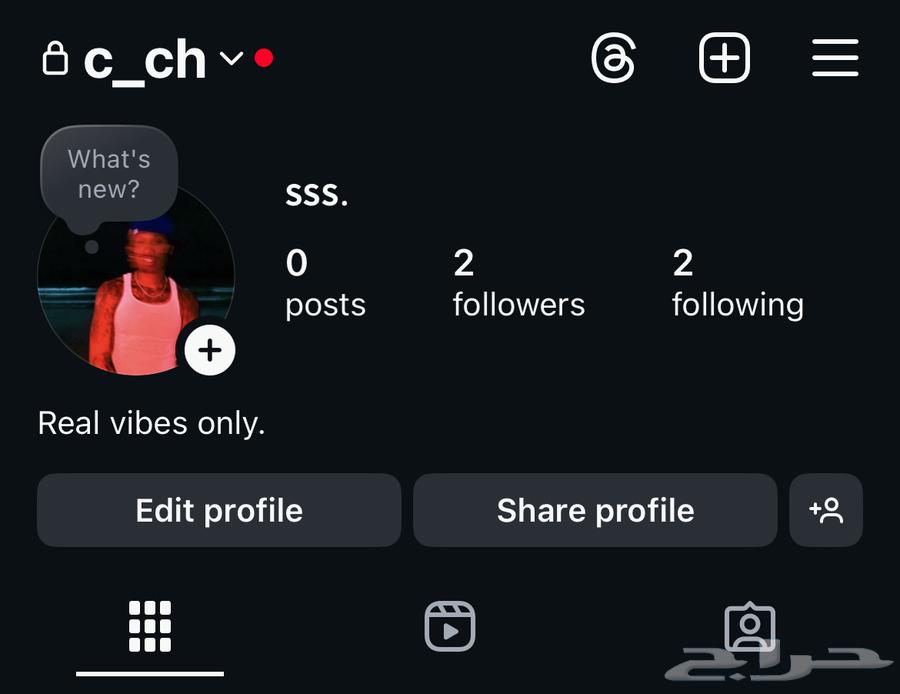
Task: Switch to the posts grid tab
Action: [150, 627]
